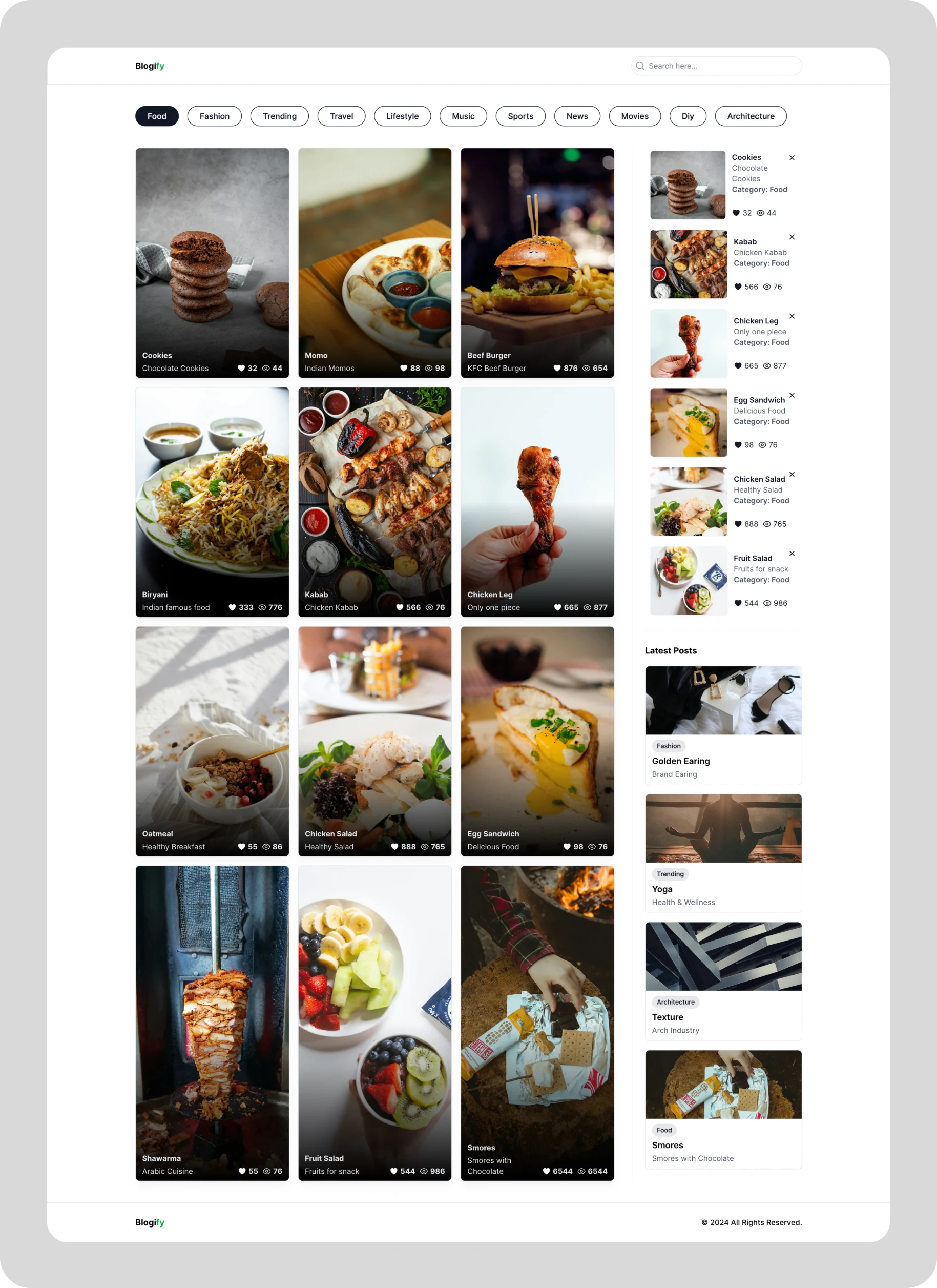The height and width of the screenshot is (1288, 937).
Task: Open the Oatmeal post card
Action: (212, 741)
